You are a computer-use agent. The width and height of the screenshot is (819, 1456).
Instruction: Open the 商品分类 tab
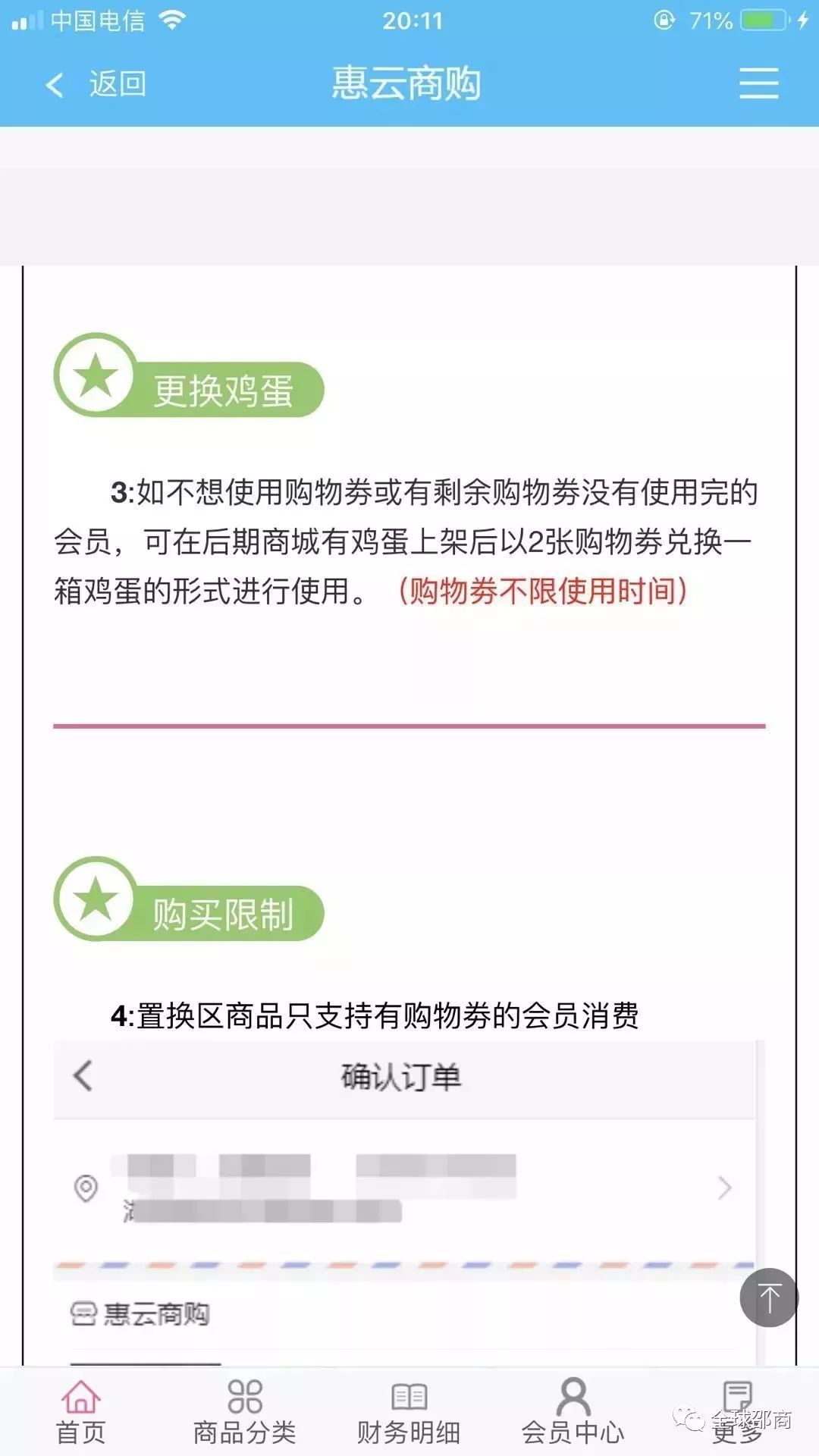point(244,1412)
